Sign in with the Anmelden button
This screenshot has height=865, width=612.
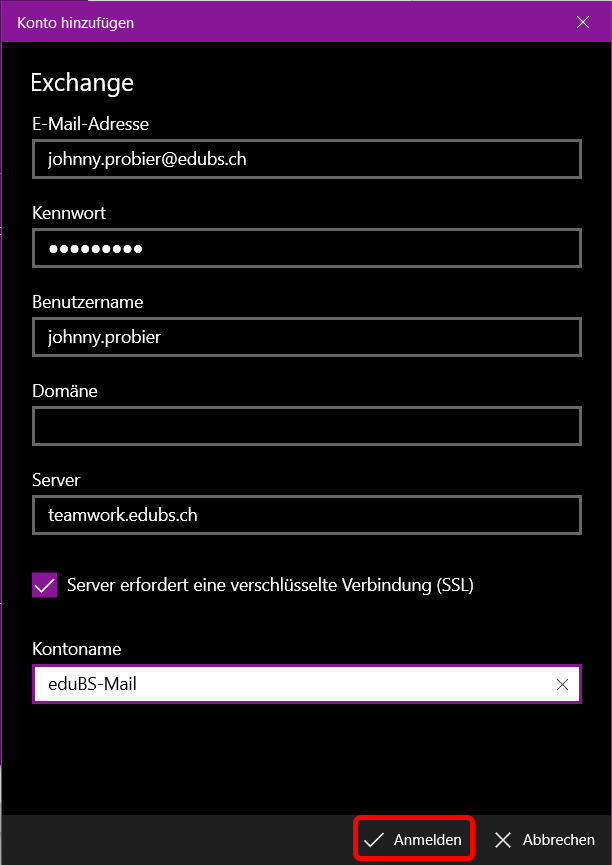coord(414,840)
